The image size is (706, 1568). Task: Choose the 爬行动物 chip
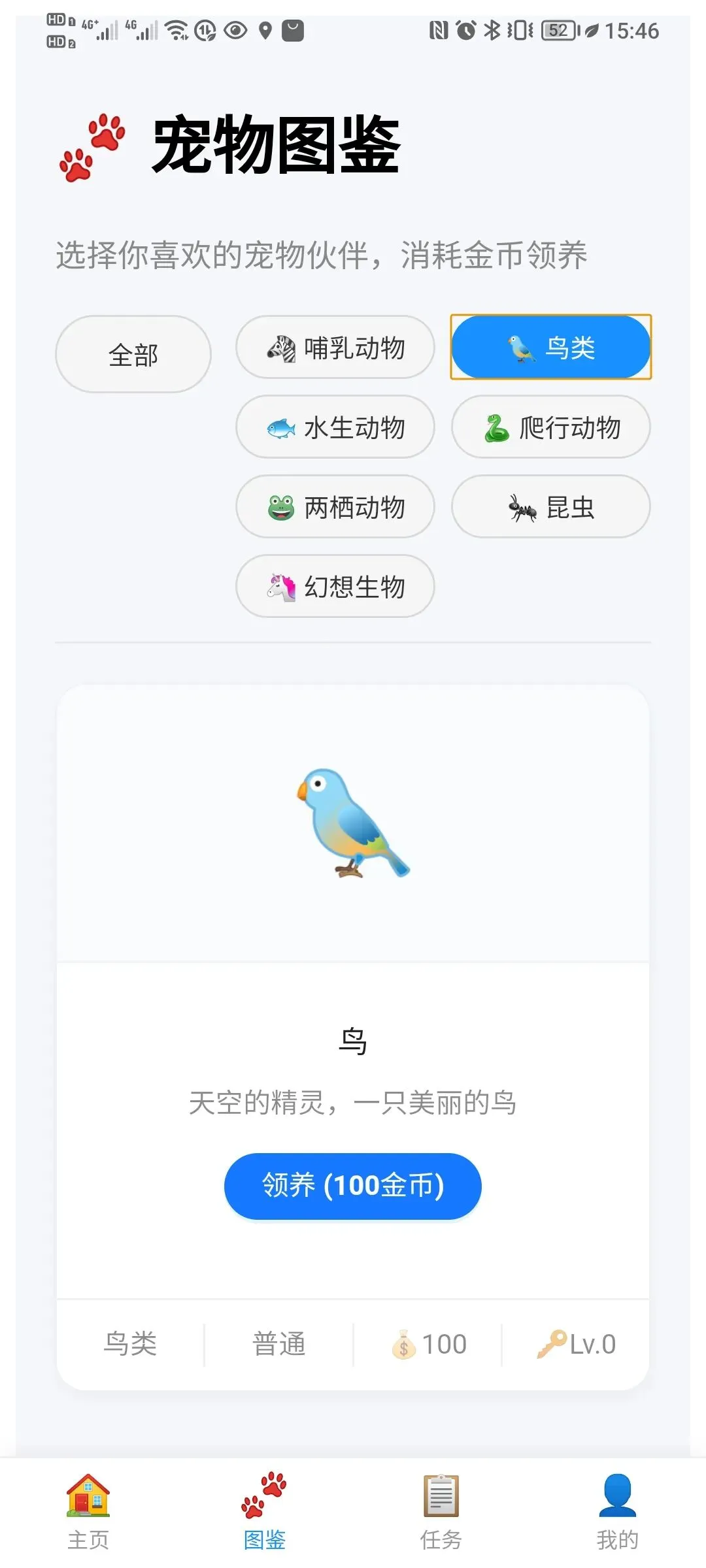pyautogui.click(x=551, y=427)
